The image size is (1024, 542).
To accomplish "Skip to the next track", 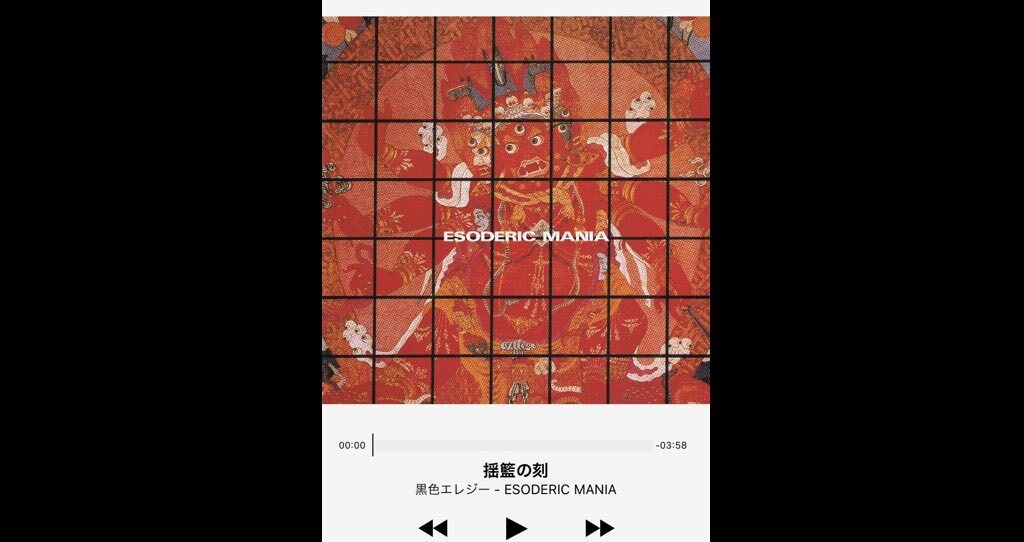I will 599,528.
